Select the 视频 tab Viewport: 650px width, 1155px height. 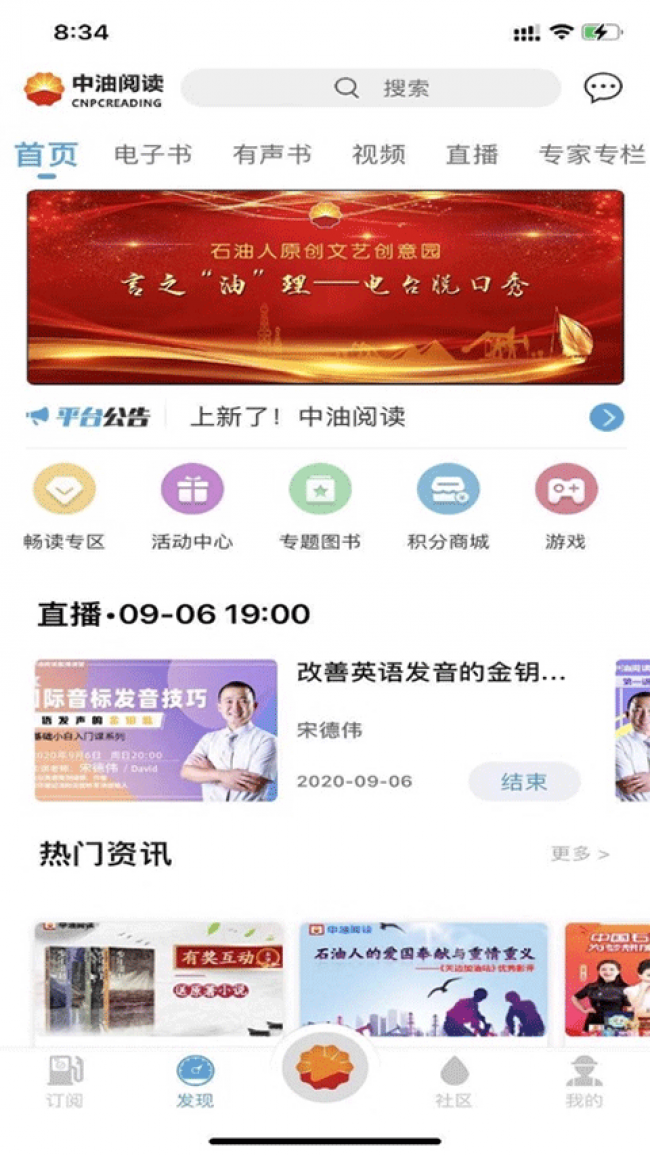[379, 155]
